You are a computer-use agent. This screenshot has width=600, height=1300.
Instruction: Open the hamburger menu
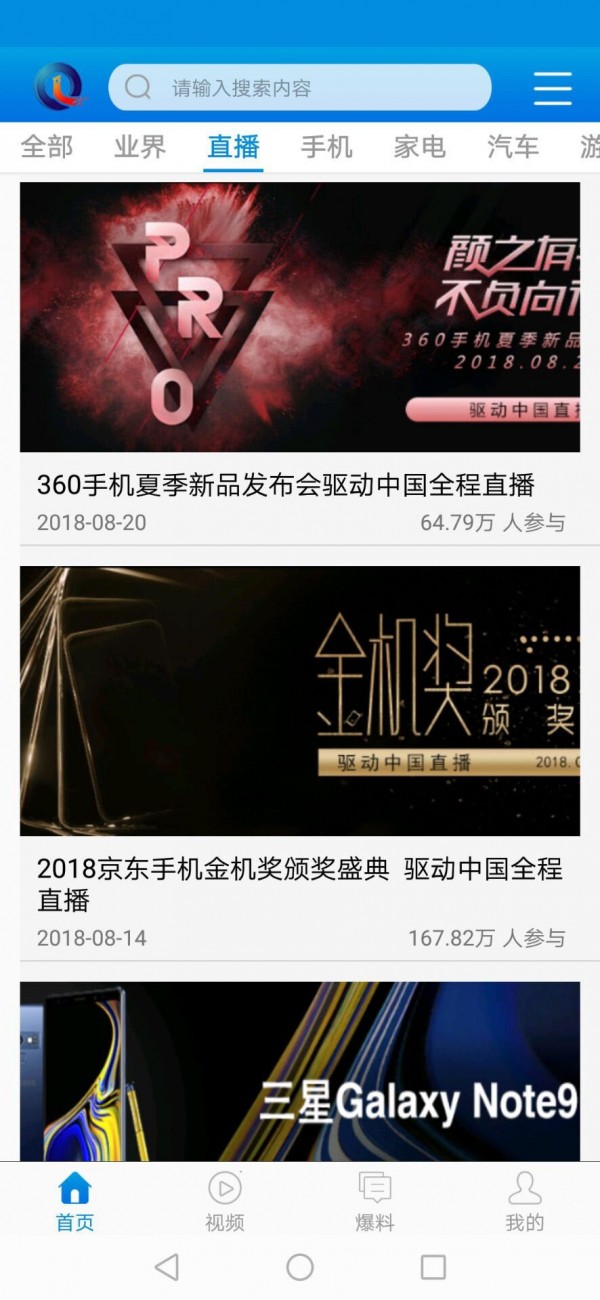click(x=552, y=88)
